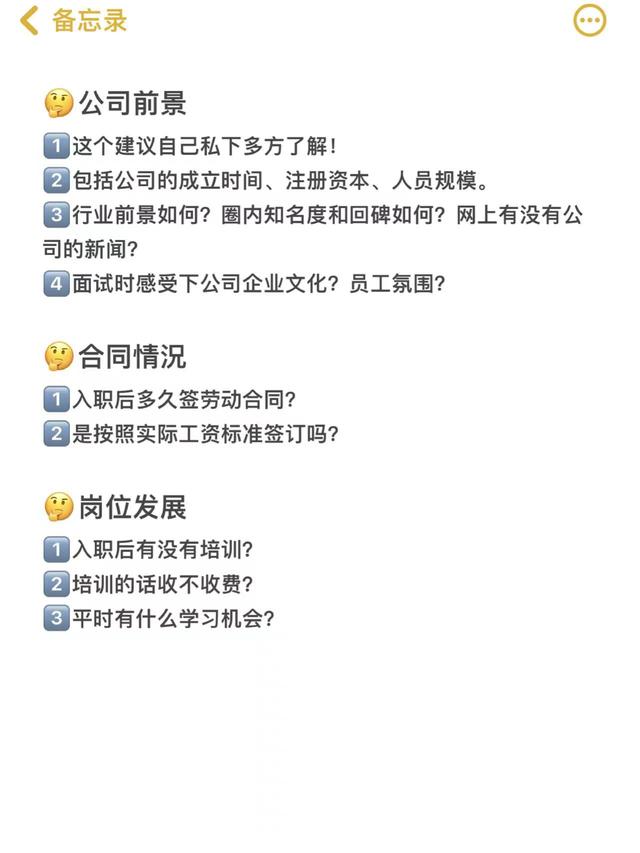Go back to the 备忘录 list
640x853 pixels.
coord(70,20)
